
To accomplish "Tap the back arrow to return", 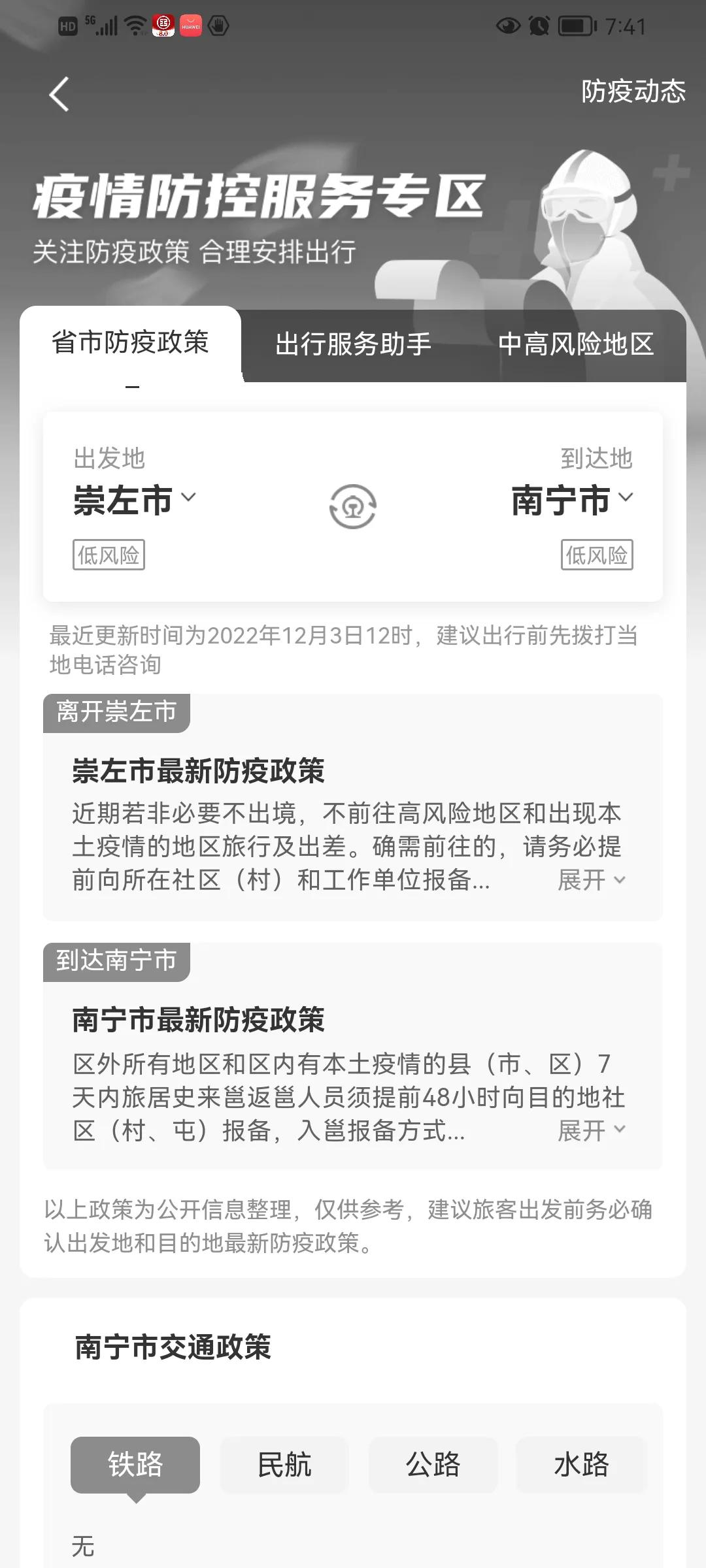I will click(59, 93).
